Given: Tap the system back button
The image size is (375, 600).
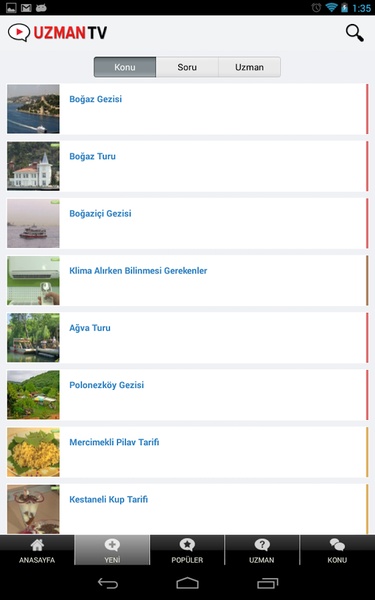Looking at the screenshot, I should [108, 583].
